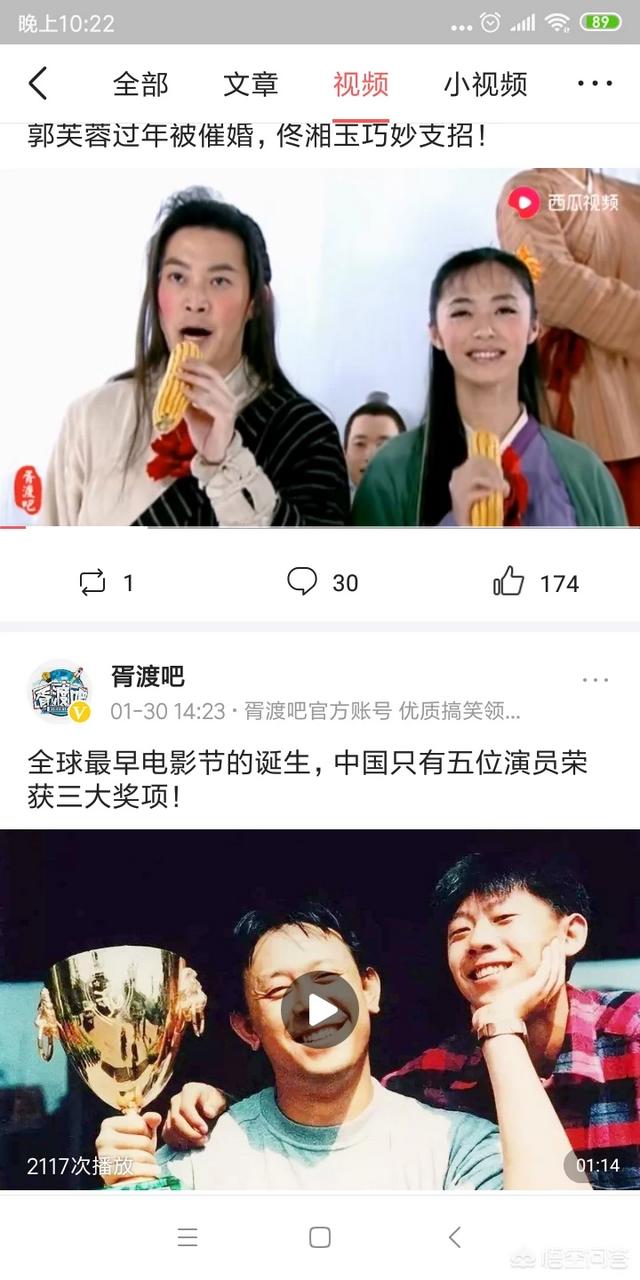The height and width of the screenshot is (1280, 640).
Task: Tap the system home button
Action: (x=320, y=1237)
